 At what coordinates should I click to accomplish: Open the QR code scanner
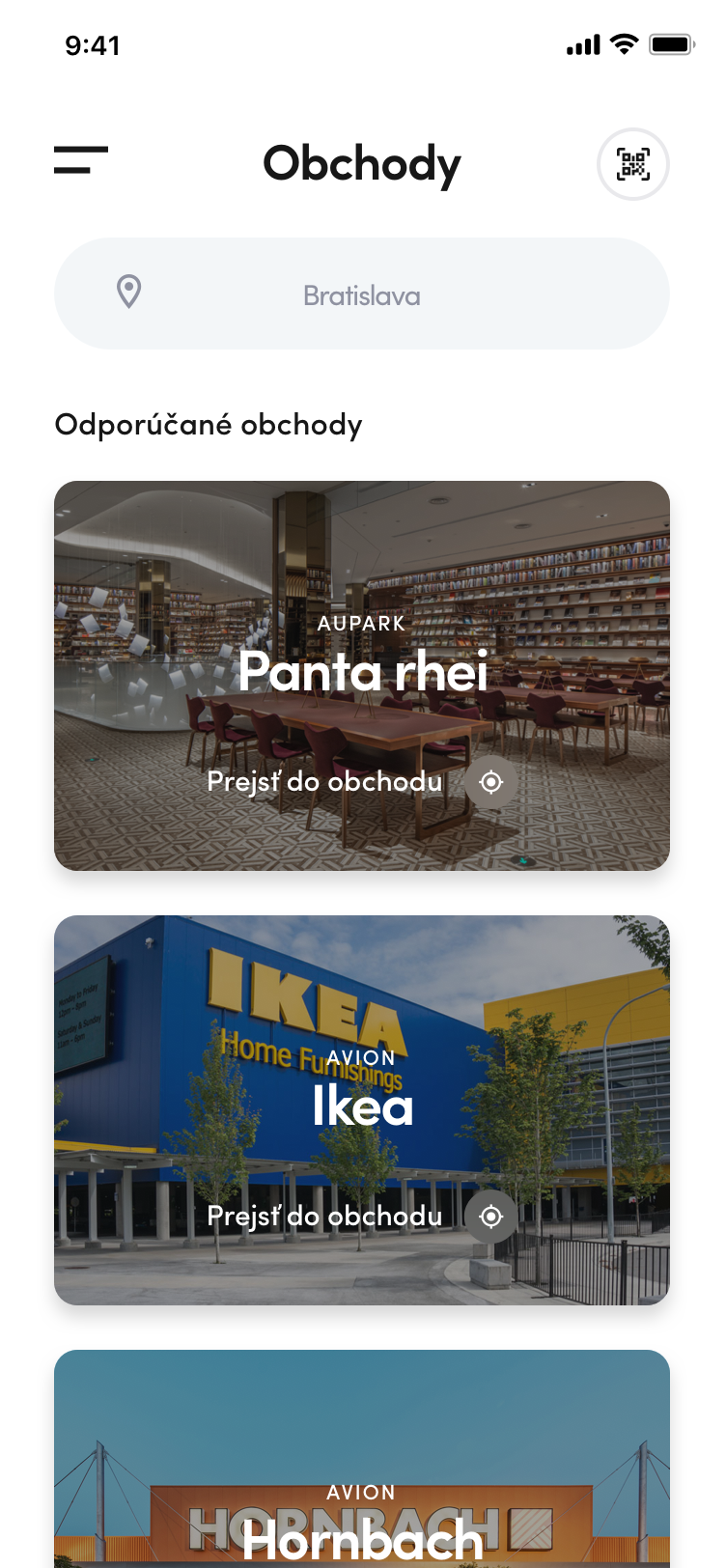coord(633,164)
